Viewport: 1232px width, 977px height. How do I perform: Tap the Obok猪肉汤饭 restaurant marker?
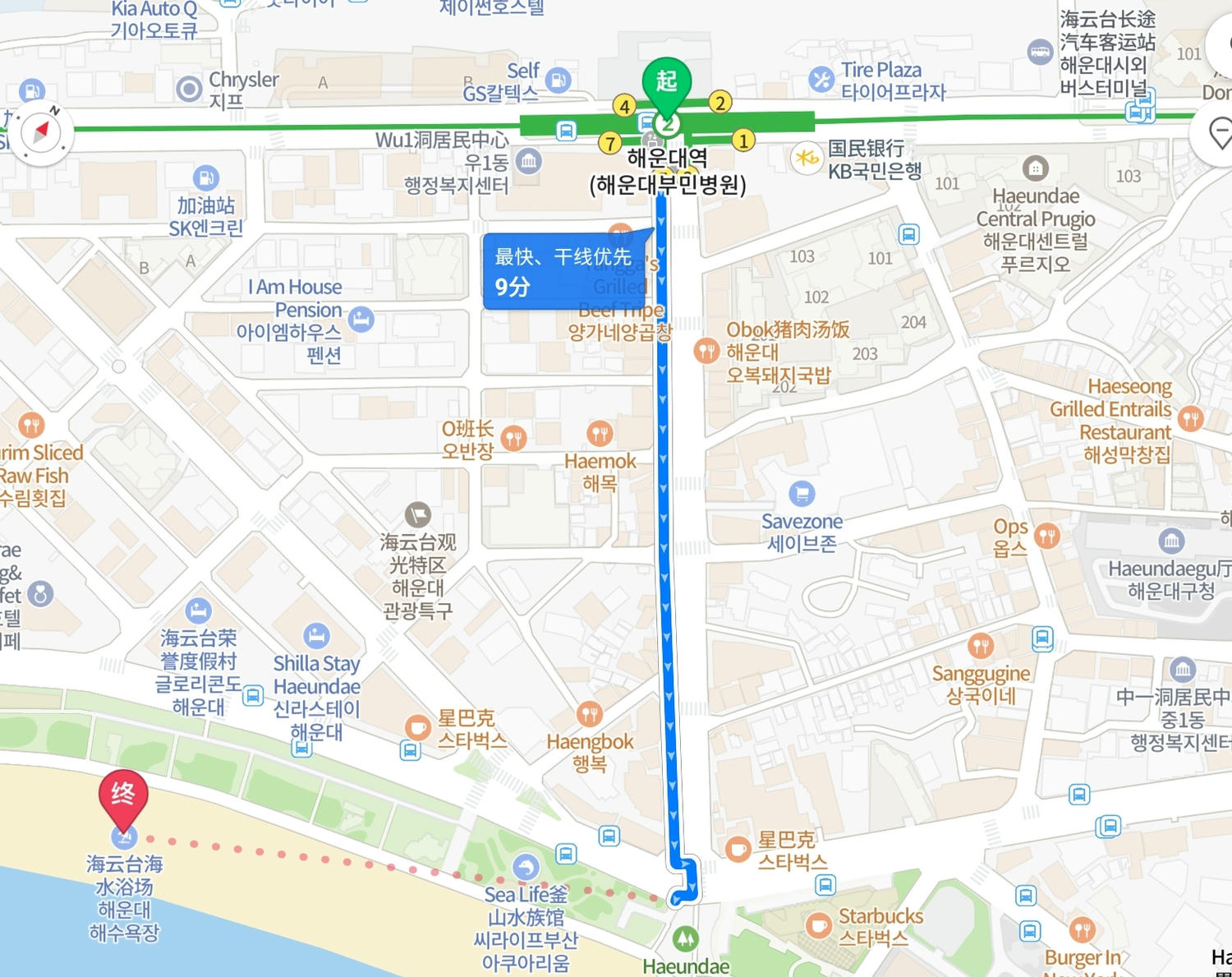[x=706, y=351]
